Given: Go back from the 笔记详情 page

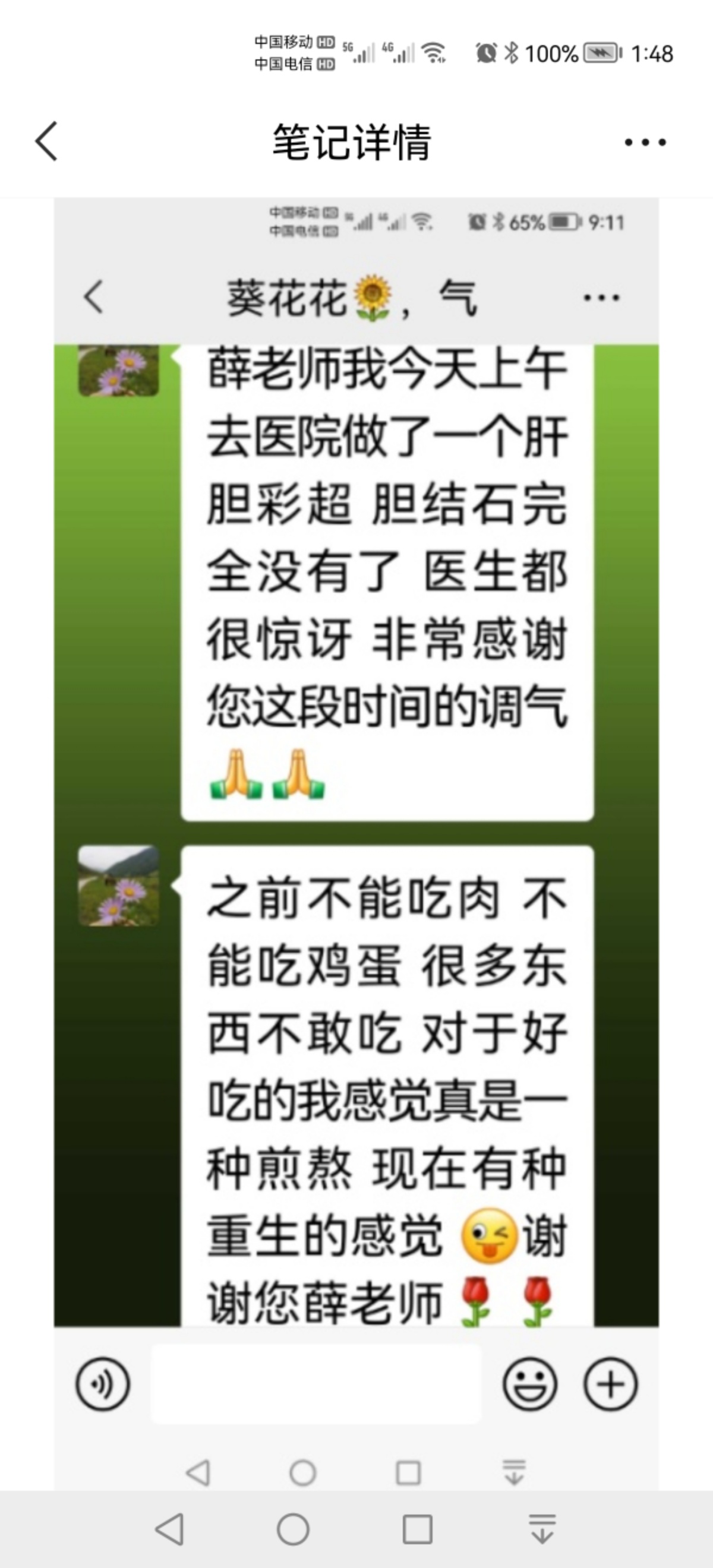Looking at the screenshot, I should 47,141.
